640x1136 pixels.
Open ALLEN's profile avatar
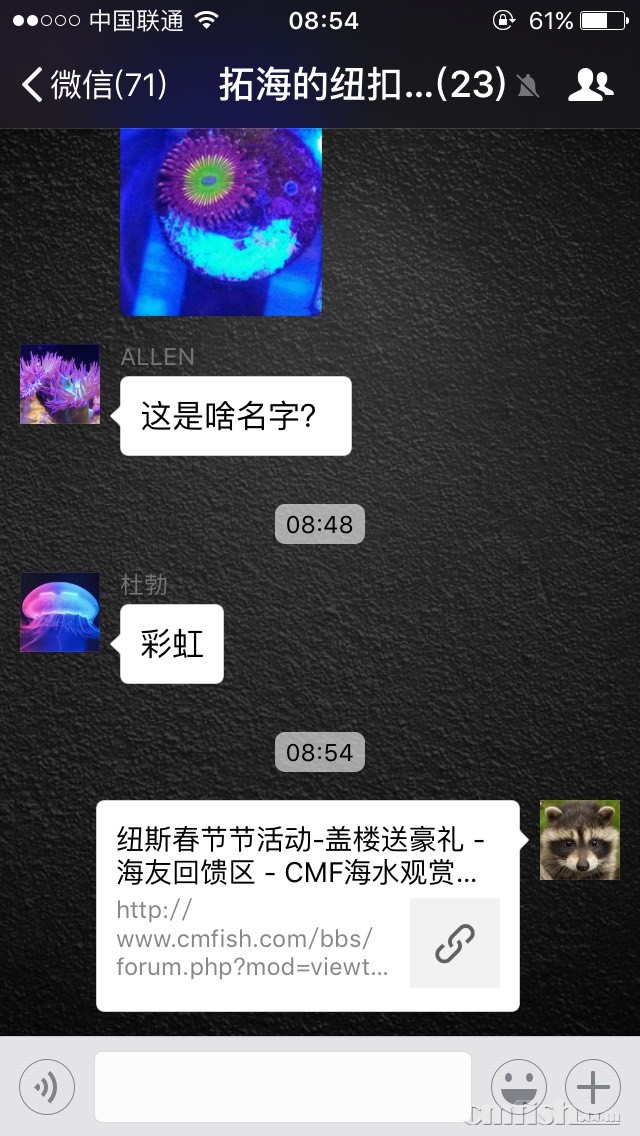pyautogui.click(x=60, y=385)
